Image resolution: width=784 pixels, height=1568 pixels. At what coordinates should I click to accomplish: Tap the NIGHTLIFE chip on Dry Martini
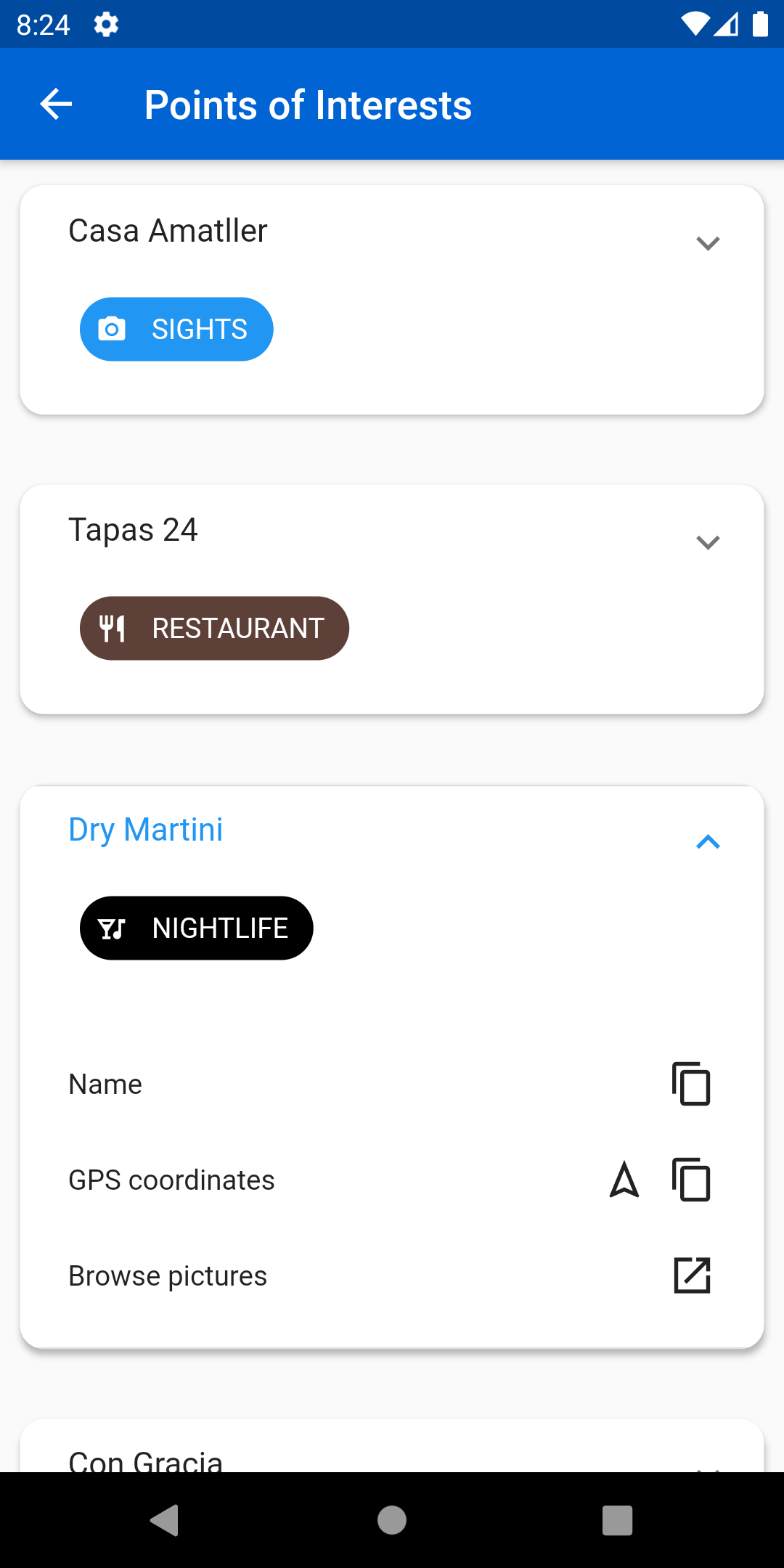pos(196,928)
